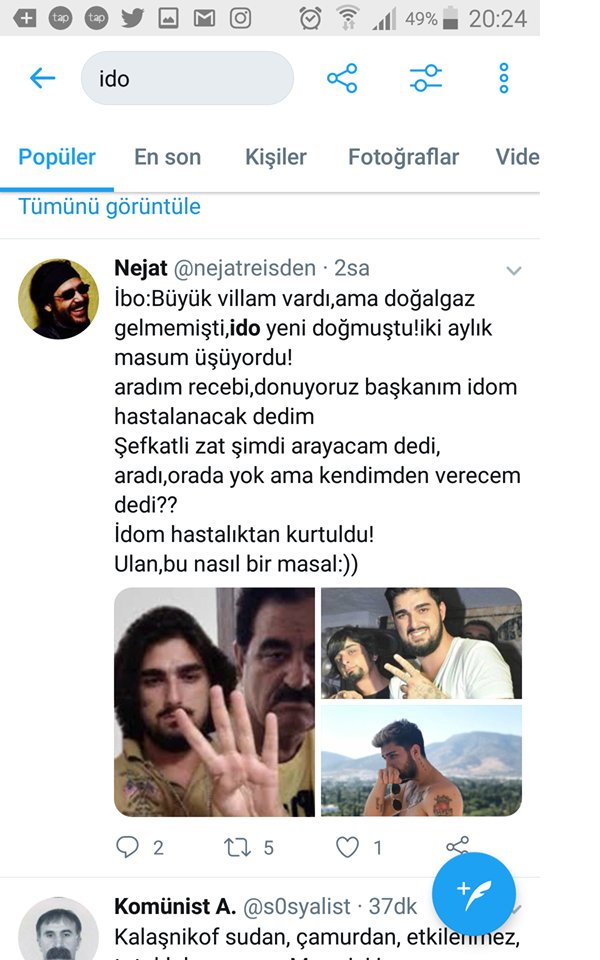Open the three-dot overflow menu
600x960 pixels.
coord(504,78)
